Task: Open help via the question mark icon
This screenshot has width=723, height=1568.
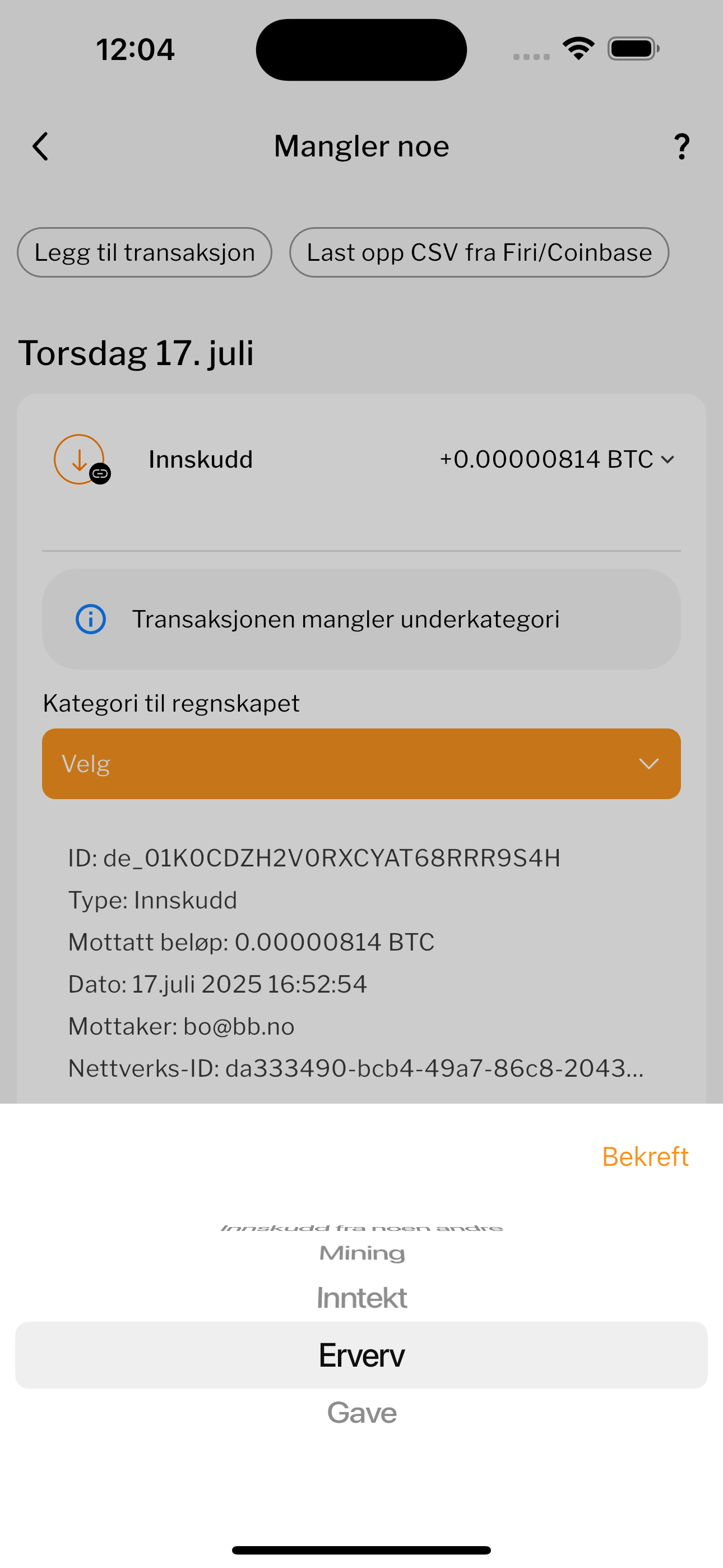Action: tap(682, 147)
